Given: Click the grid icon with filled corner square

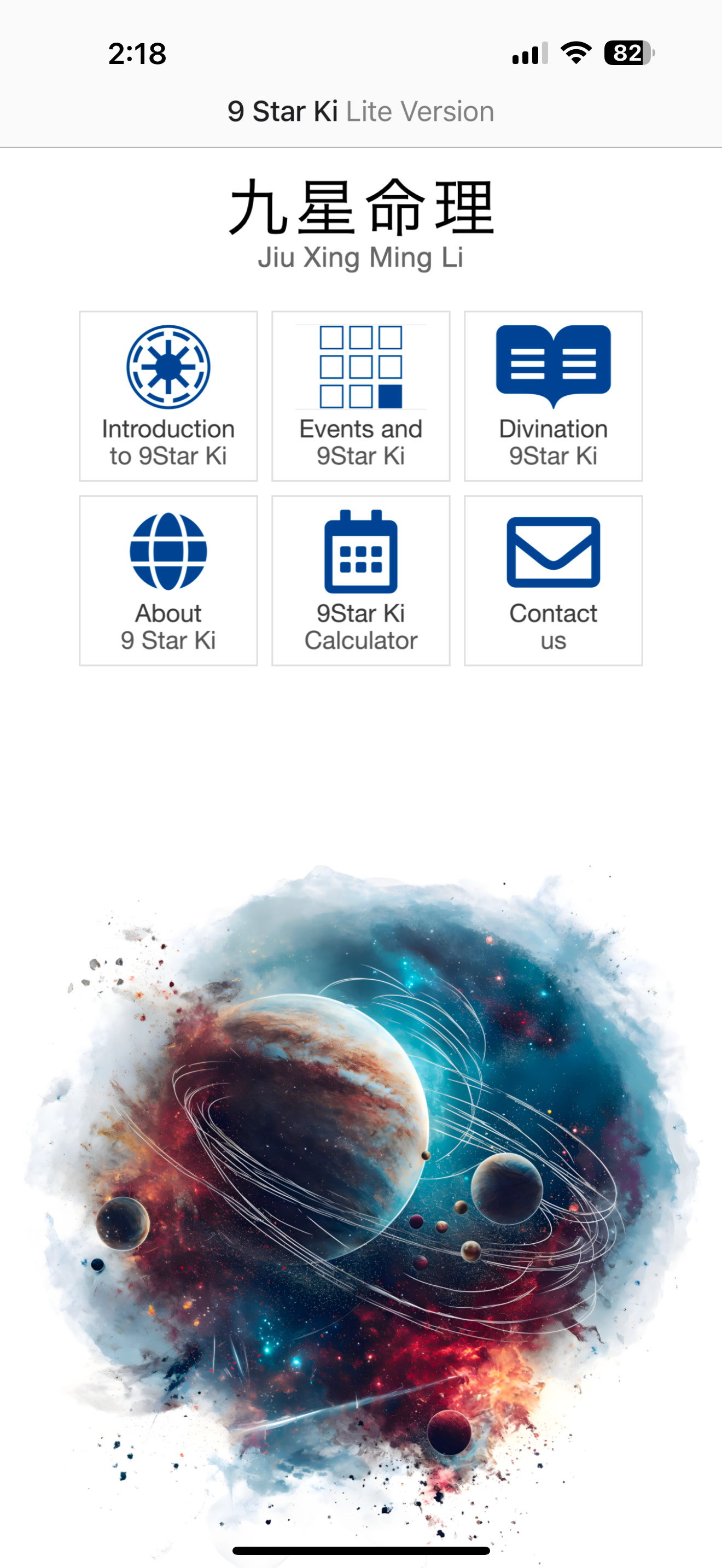Looking at the screenshot, I should [360, 366].
